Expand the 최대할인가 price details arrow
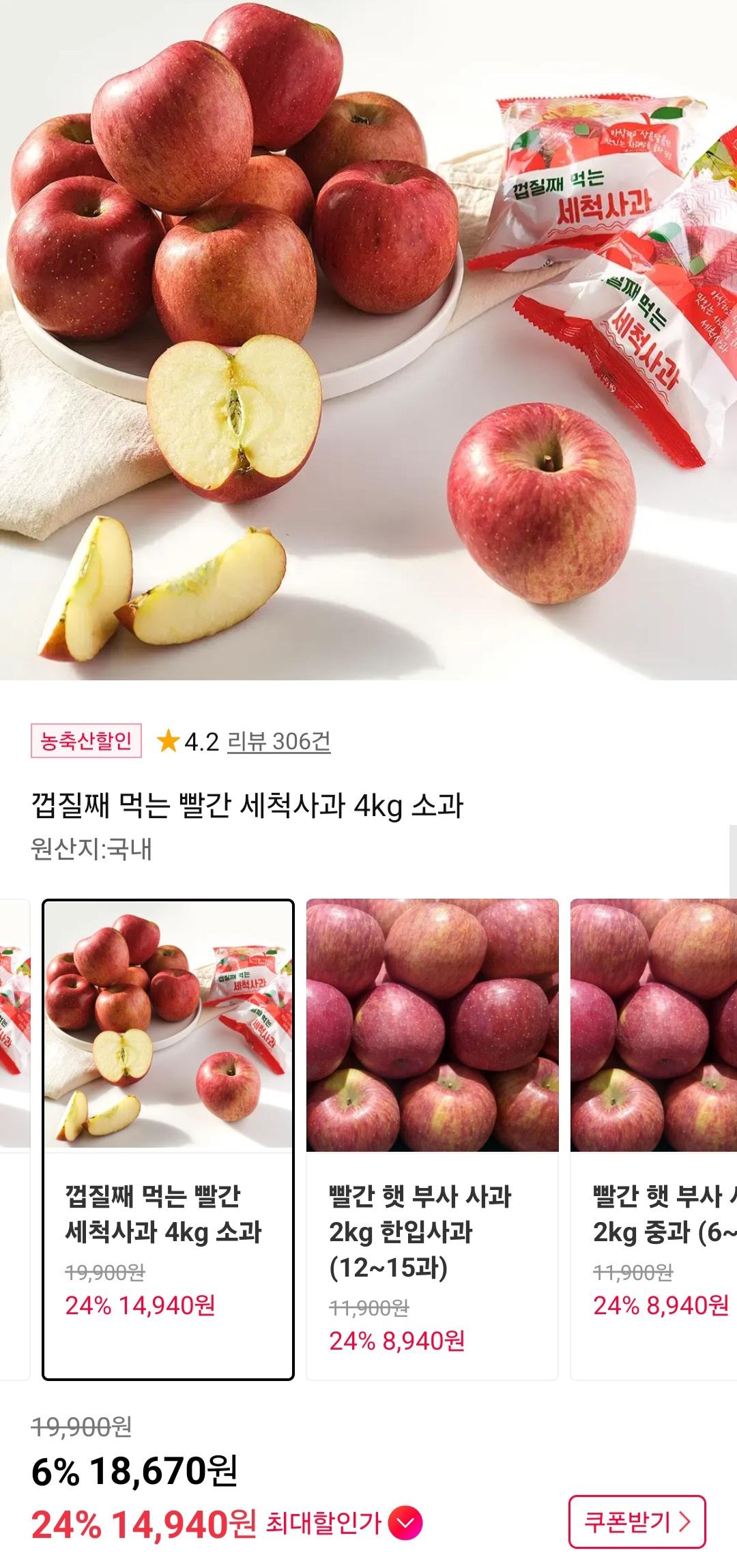This screenshot has height=1568, width=737. click(x=405, y=1522)
